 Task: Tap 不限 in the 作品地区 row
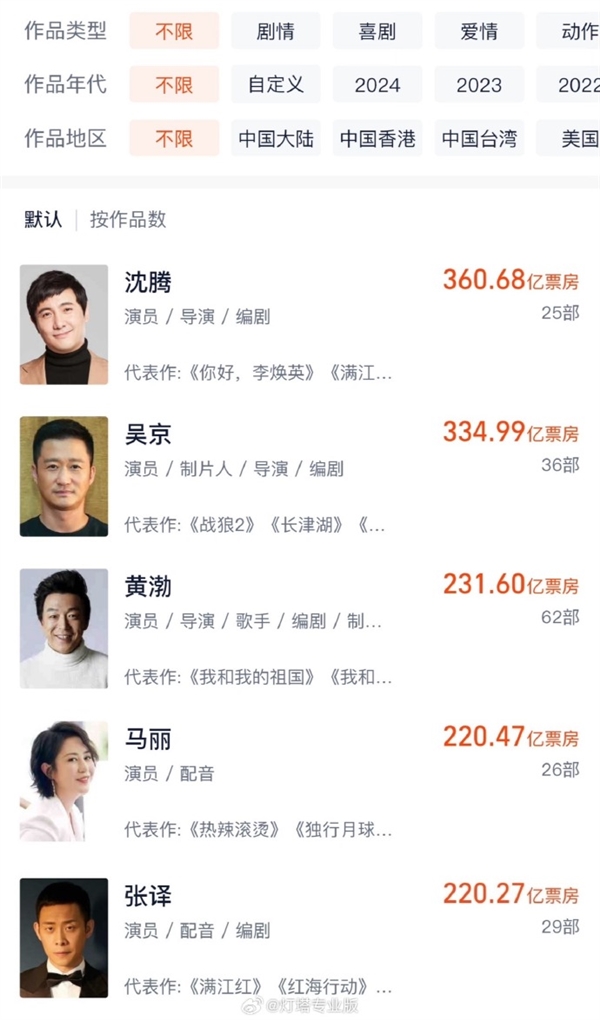coord(174,138)
